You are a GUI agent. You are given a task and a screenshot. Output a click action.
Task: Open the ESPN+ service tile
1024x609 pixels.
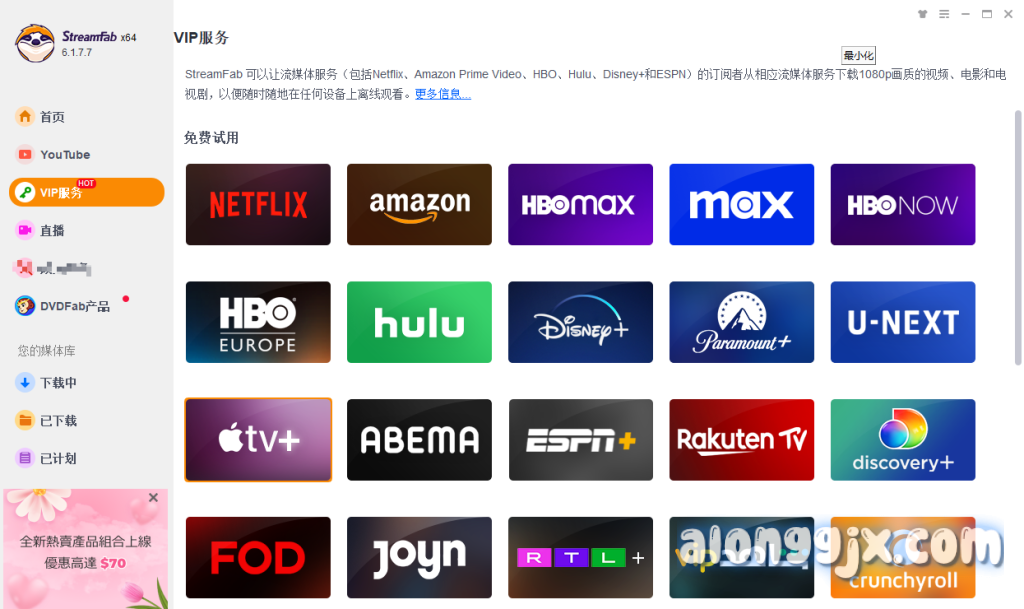pos(580,440)
